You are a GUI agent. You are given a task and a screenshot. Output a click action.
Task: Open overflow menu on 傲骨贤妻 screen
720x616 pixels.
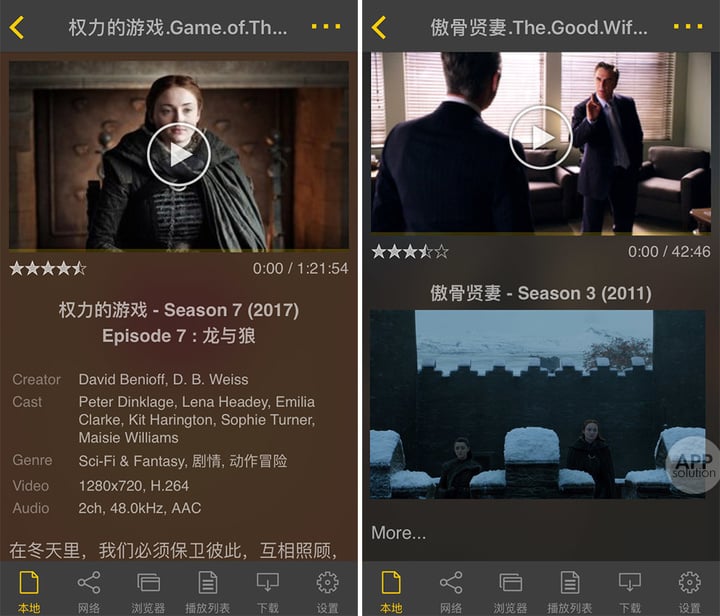pyautogui.click(x=687, y=27)
